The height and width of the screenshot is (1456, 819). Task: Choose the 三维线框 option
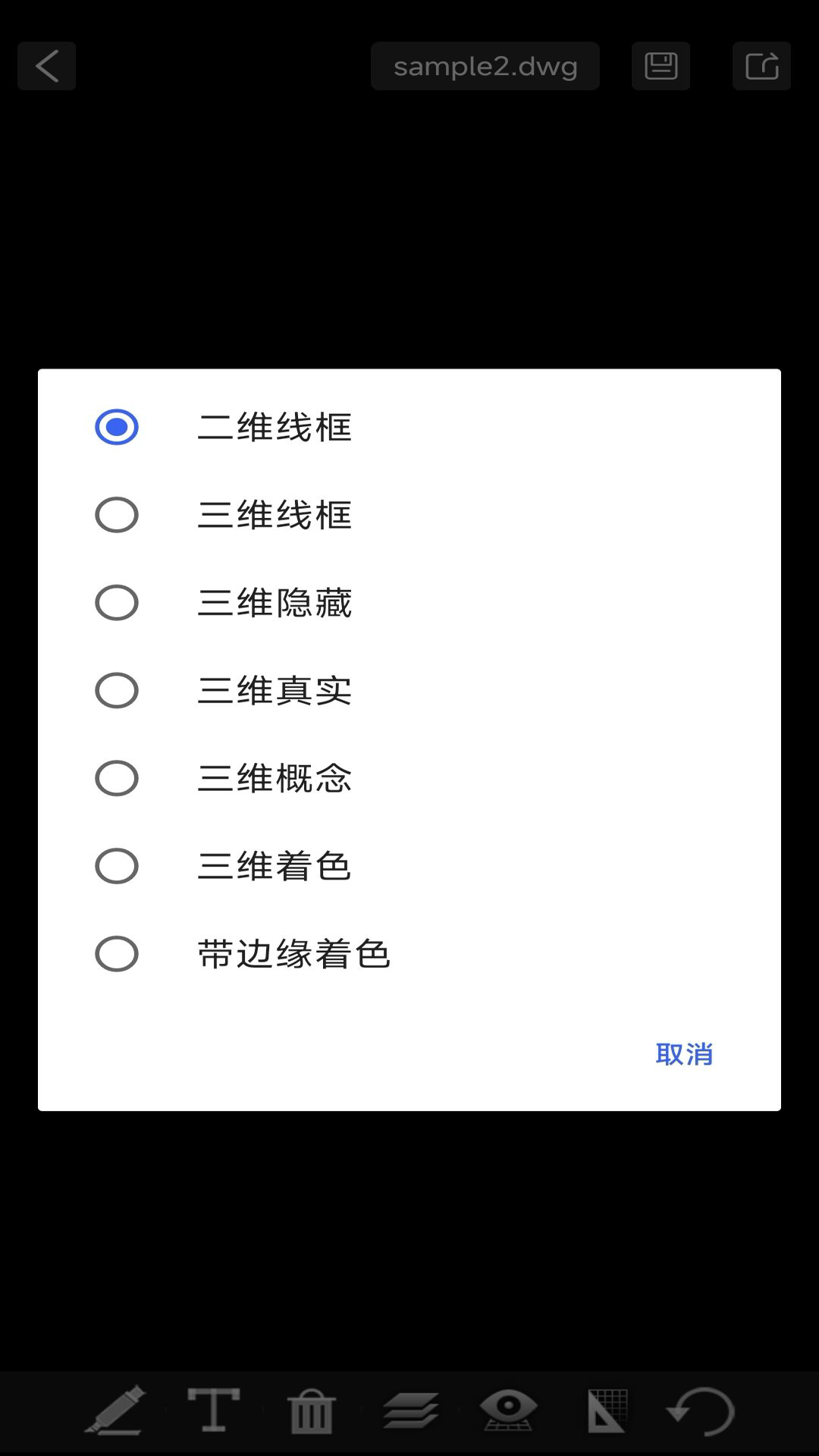coord(117,515)
